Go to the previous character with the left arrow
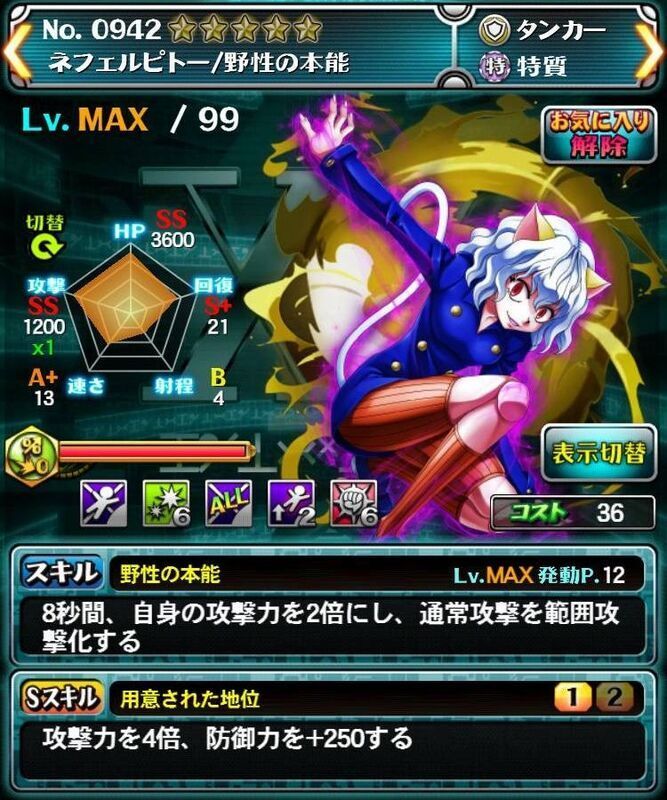The width and height of the screenshot is (667, 800). 12,48
